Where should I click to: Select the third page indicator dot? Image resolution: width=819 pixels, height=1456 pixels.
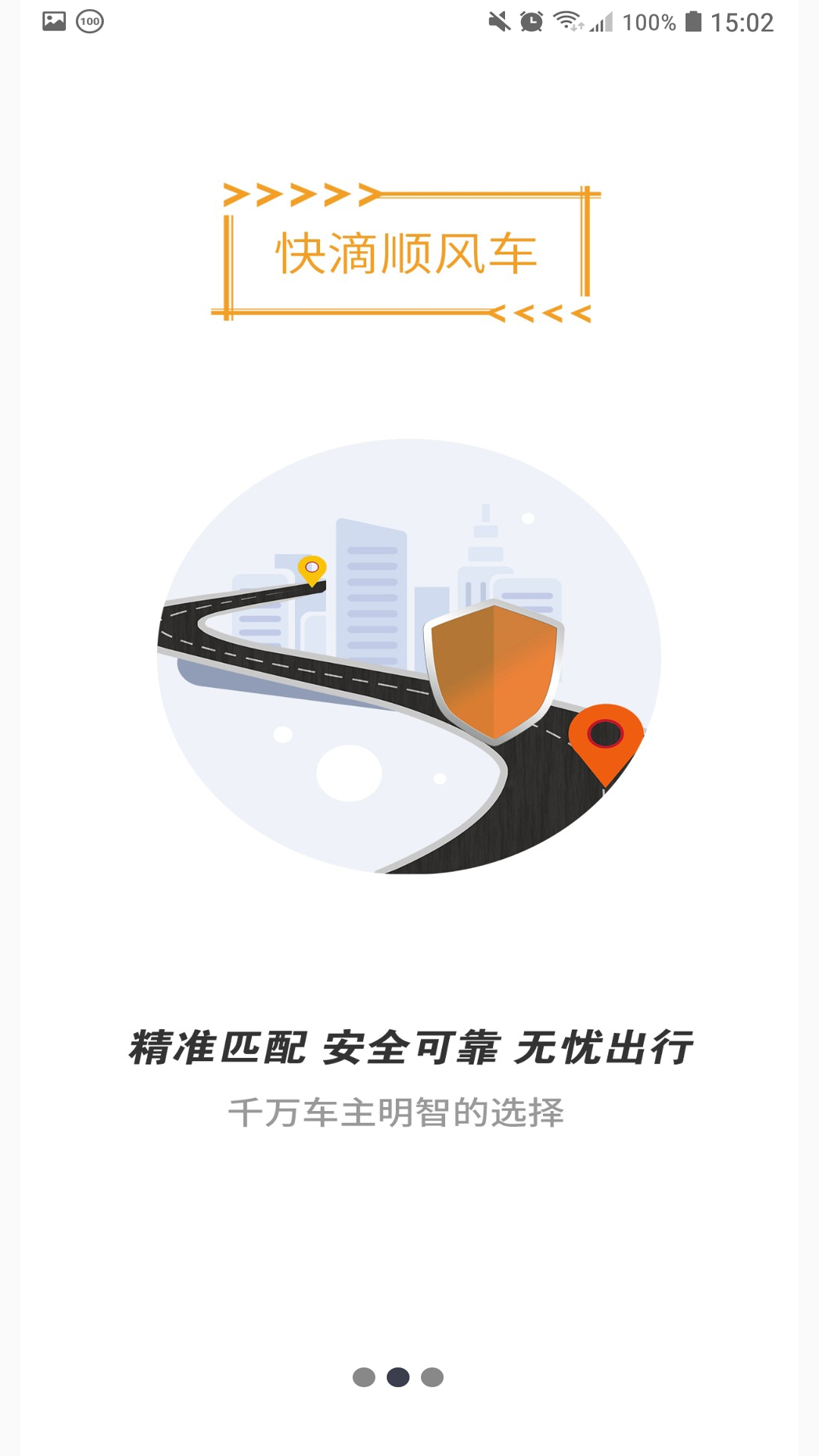point(432,1377)
